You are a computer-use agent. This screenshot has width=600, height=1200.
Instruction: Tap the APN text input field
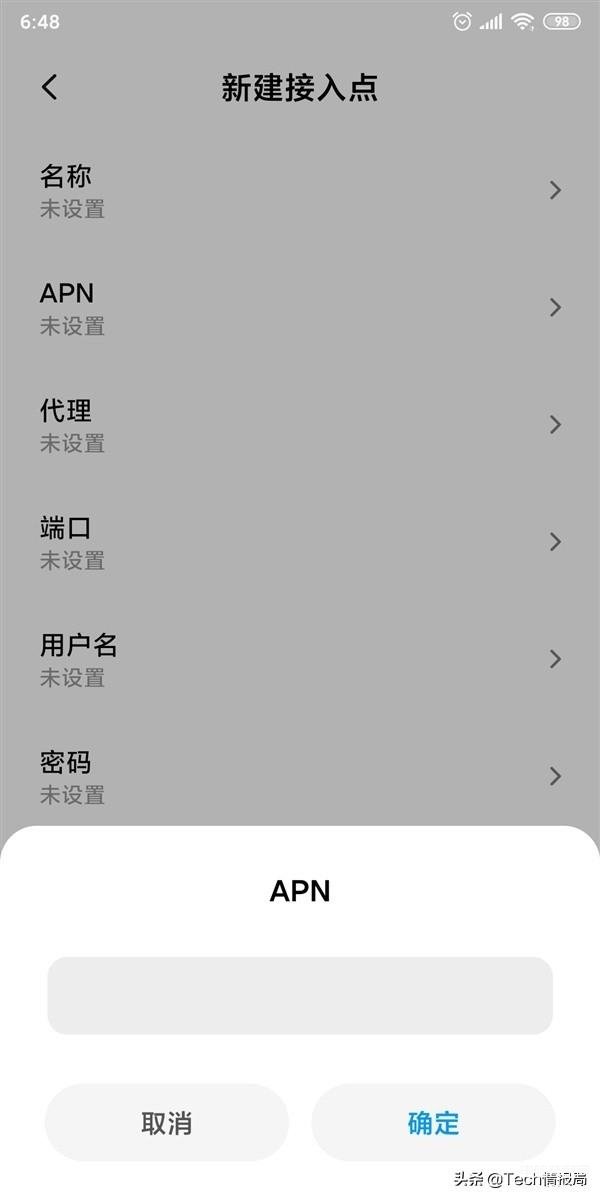[x=300, y=995]
